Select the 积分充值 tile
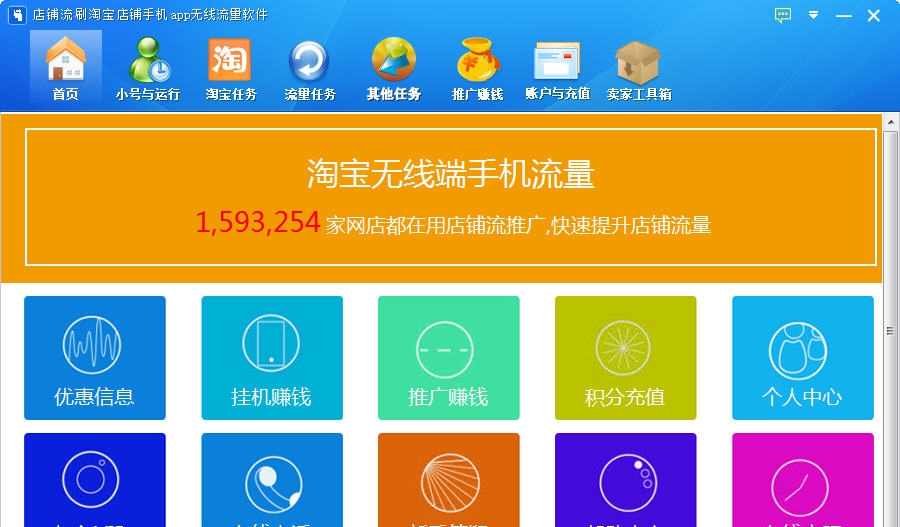Viewport: 900px width, 527px height. (x=625, y=357)
